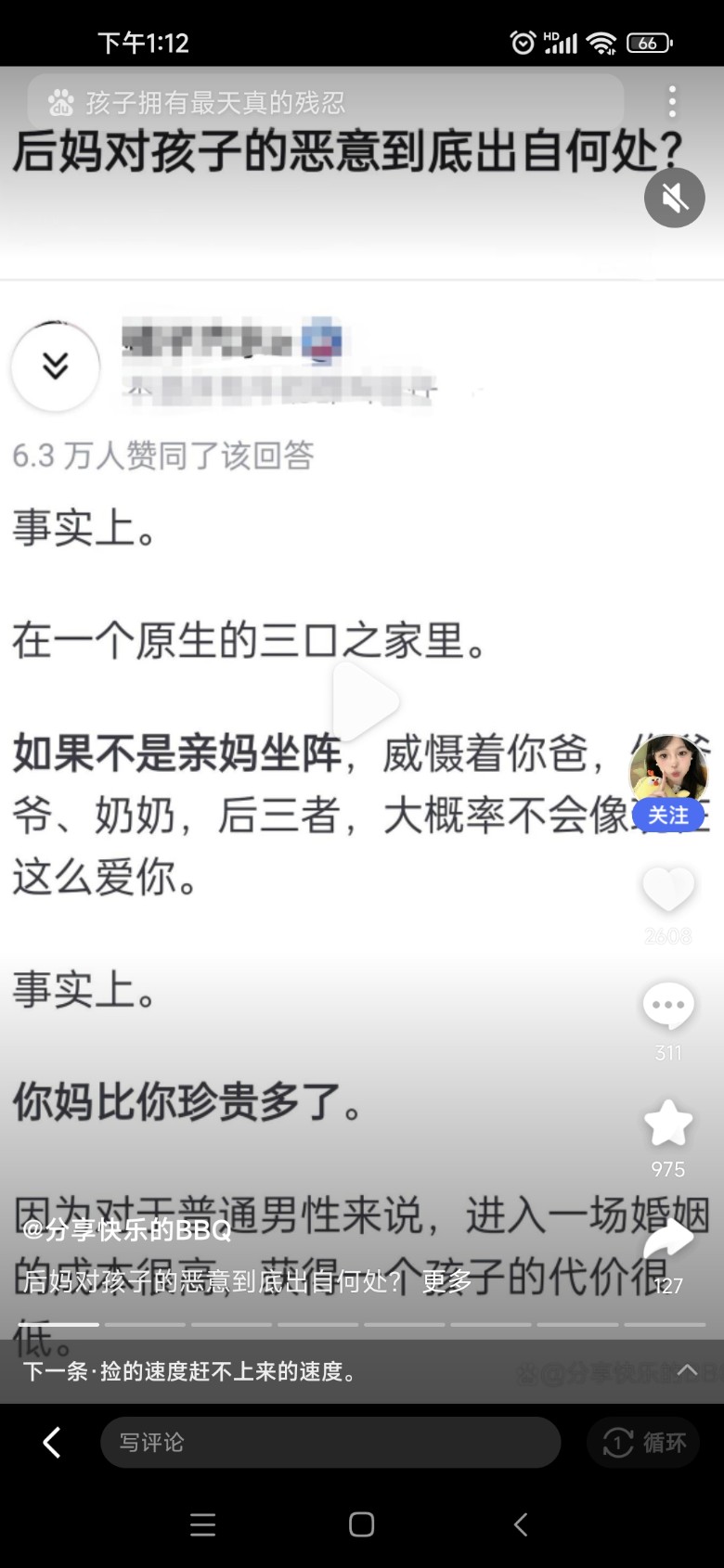Like this video
Screen dimensions: 724x1568
coord(668,889)
